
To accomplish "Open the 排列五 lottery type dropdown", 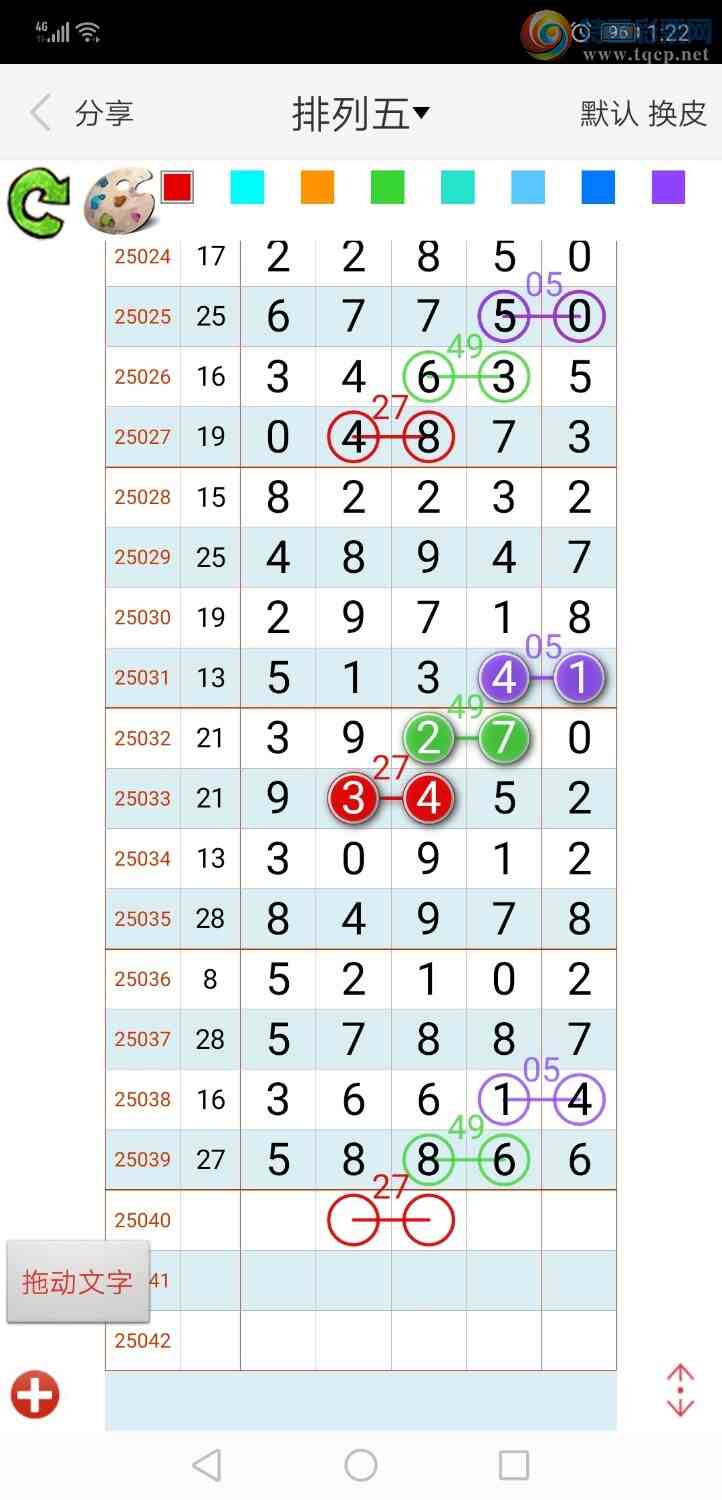I will tap(360, 114).
